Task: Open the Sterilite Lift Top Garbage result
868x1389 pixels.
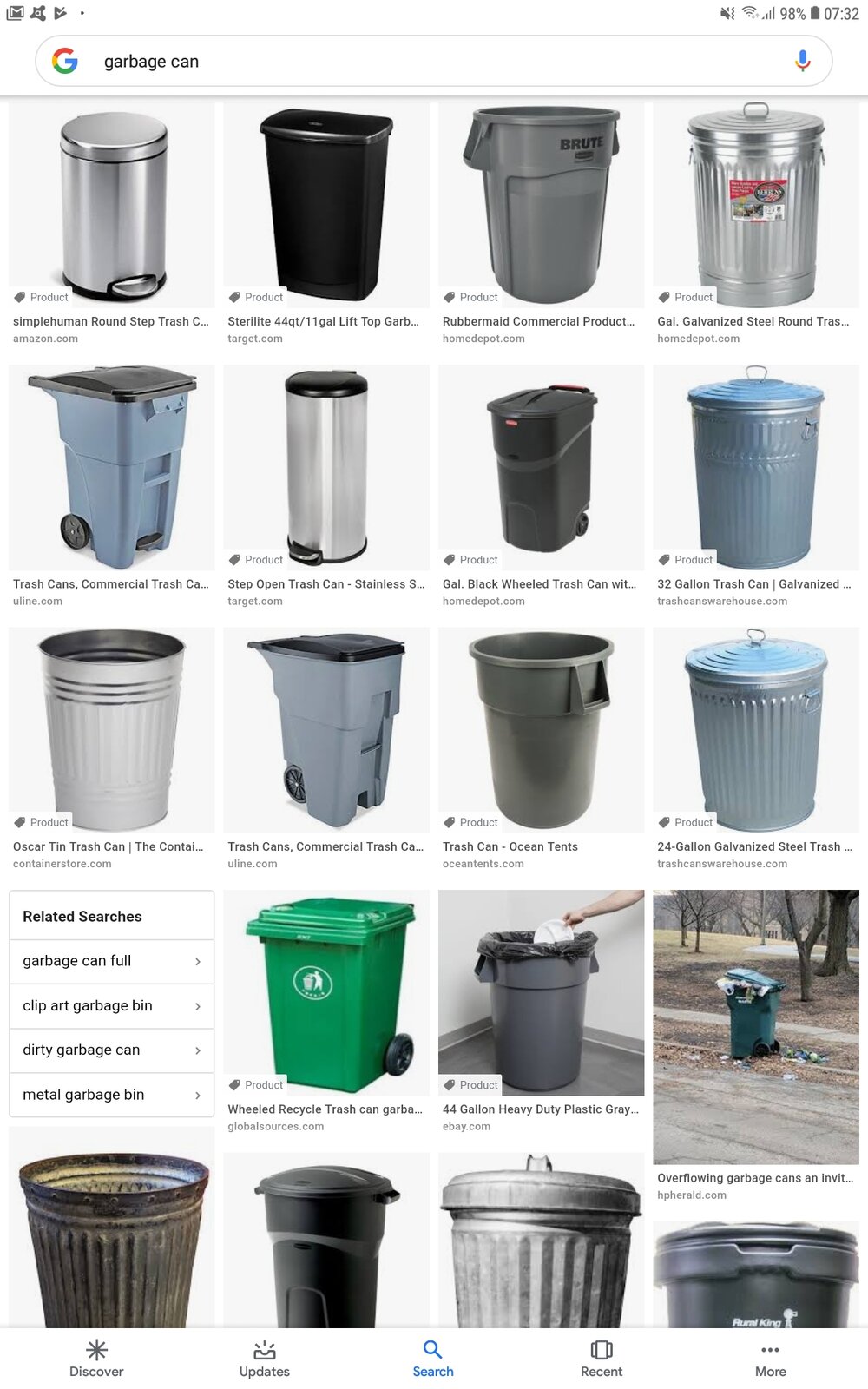Action: (325, 206)
